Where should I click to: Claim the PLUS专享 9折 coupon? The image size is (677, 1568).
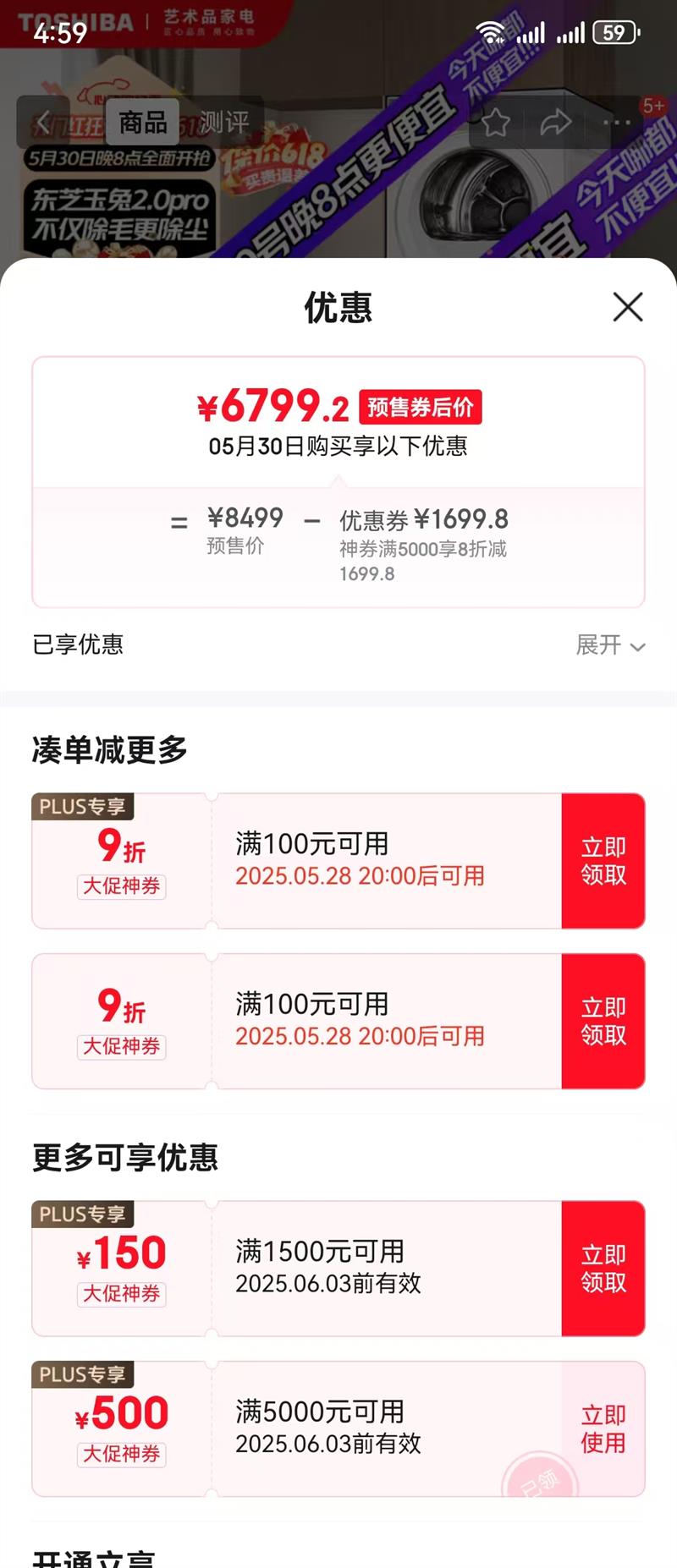[603, 861]
